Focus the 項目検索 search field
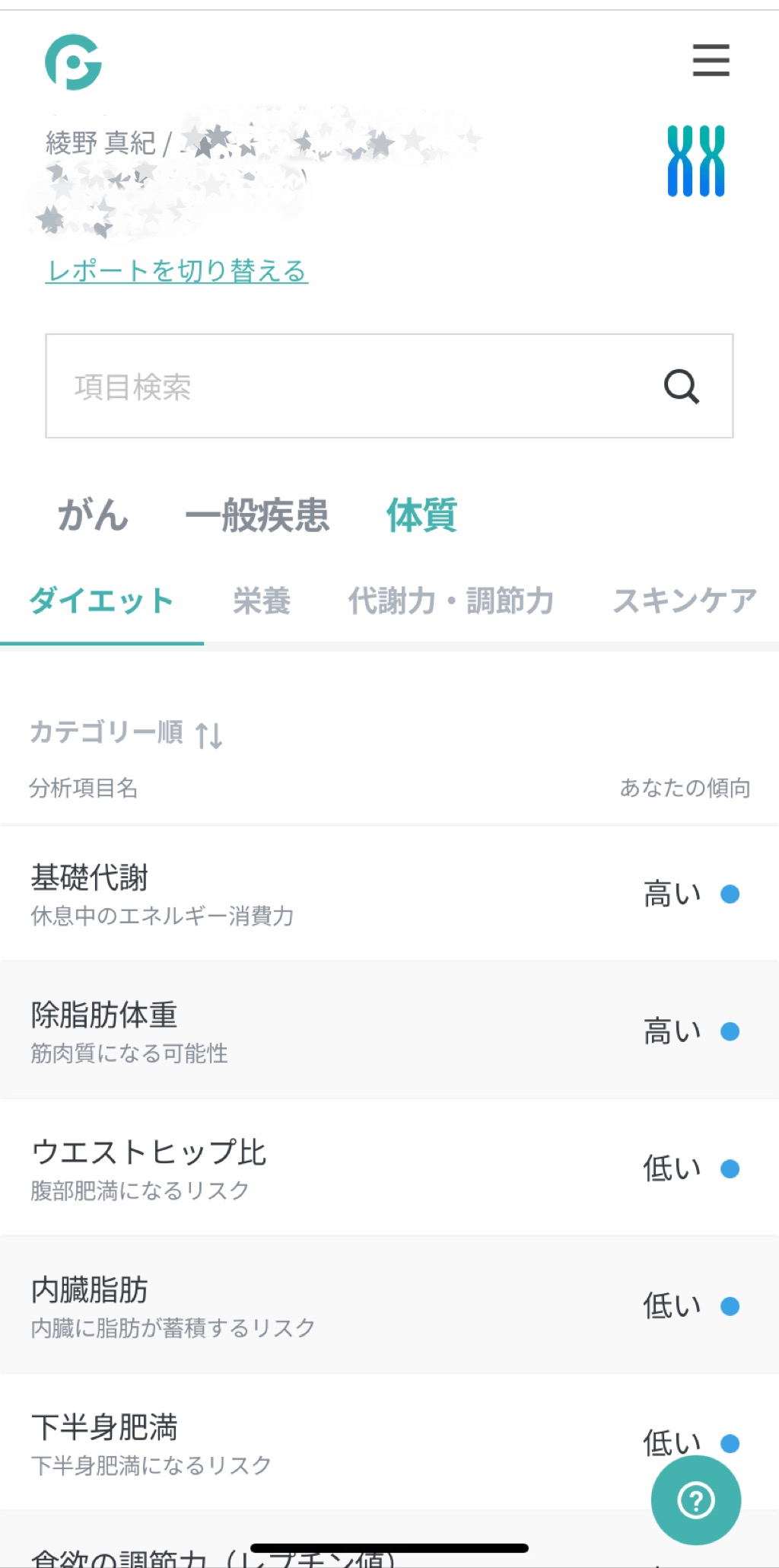The image size is (779, 1568). 389,386
